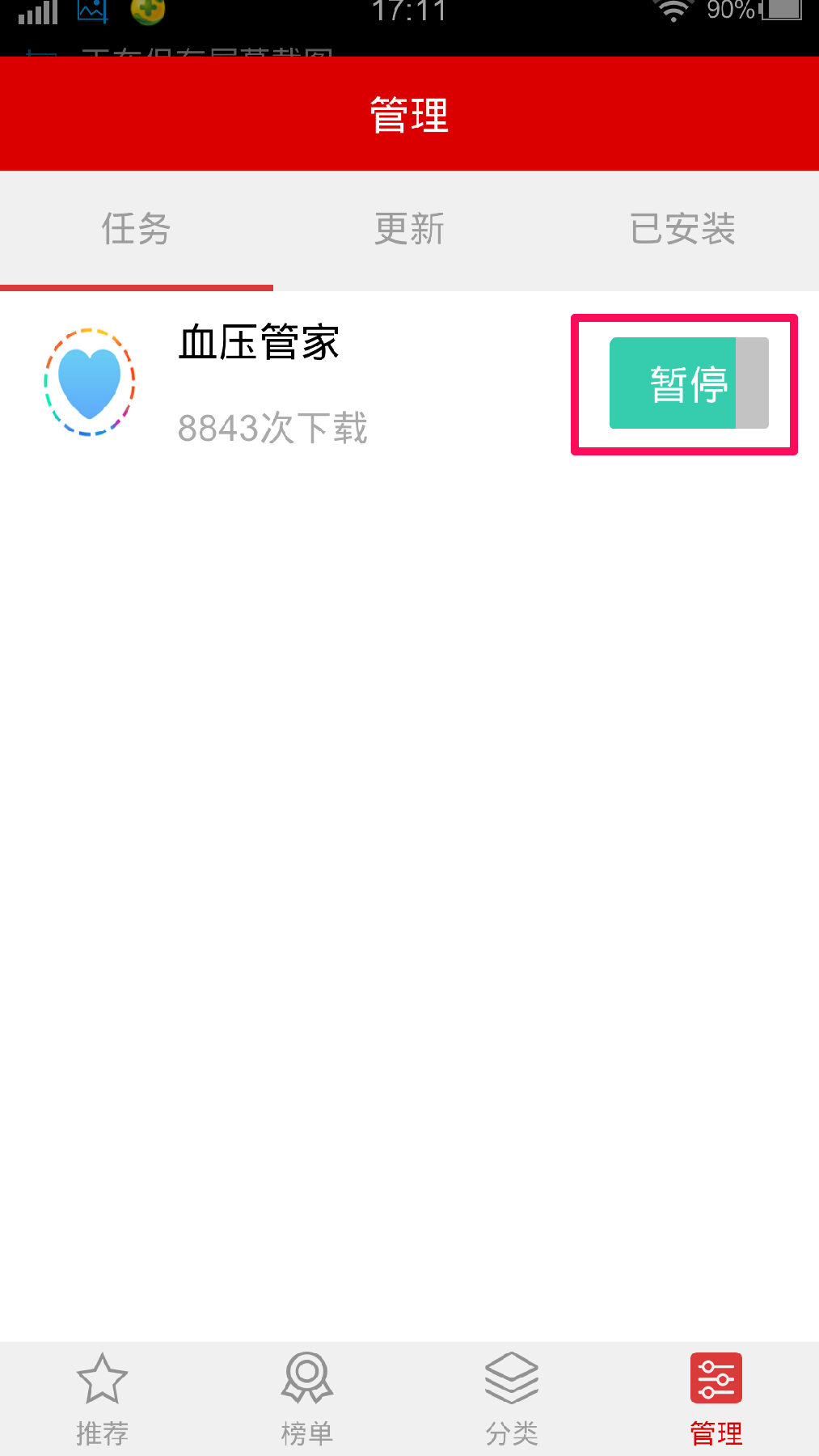Open the 分类 categories section

[x=511, y=1399]
